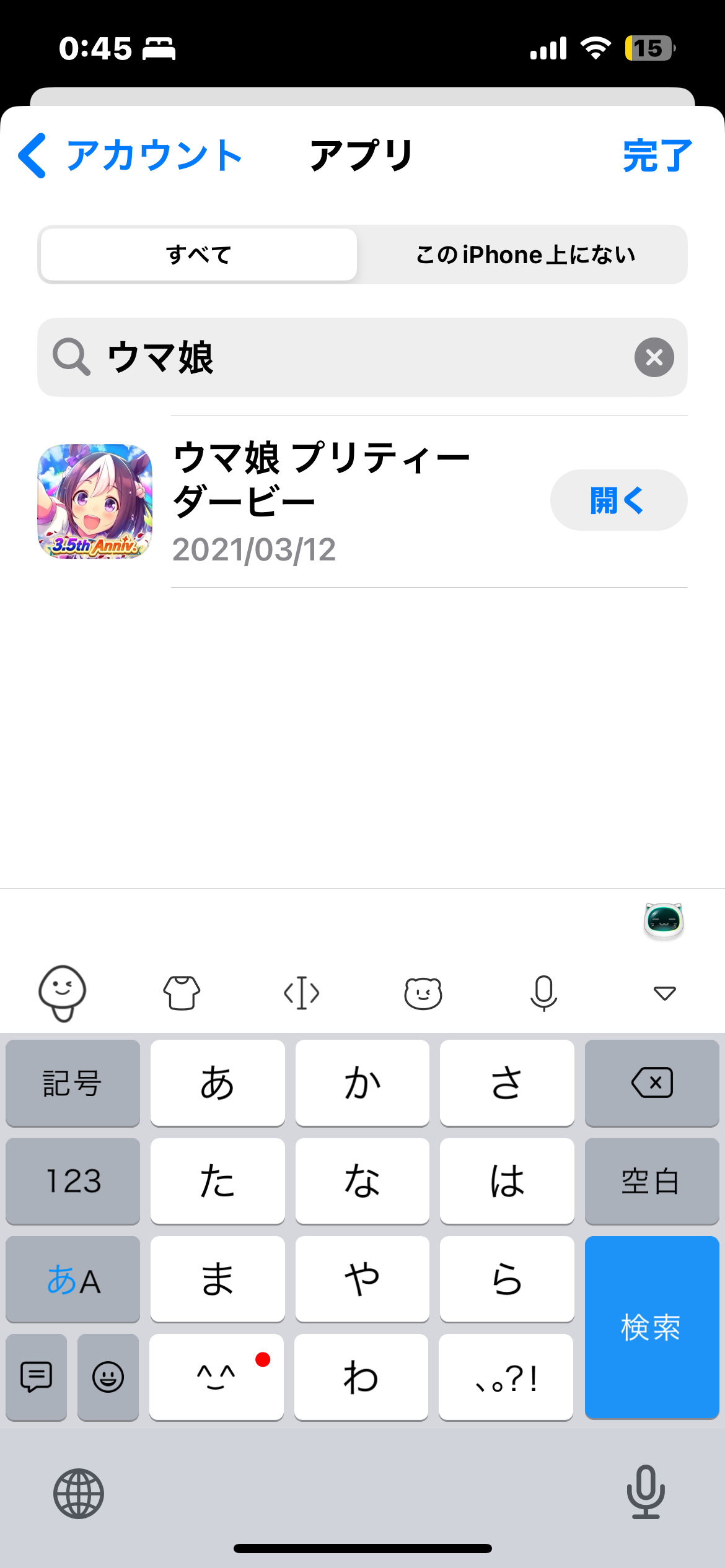Tap the cursor move icon in toolbar
This screenshot has width=725, height=1568.
(x=302, y=993)
